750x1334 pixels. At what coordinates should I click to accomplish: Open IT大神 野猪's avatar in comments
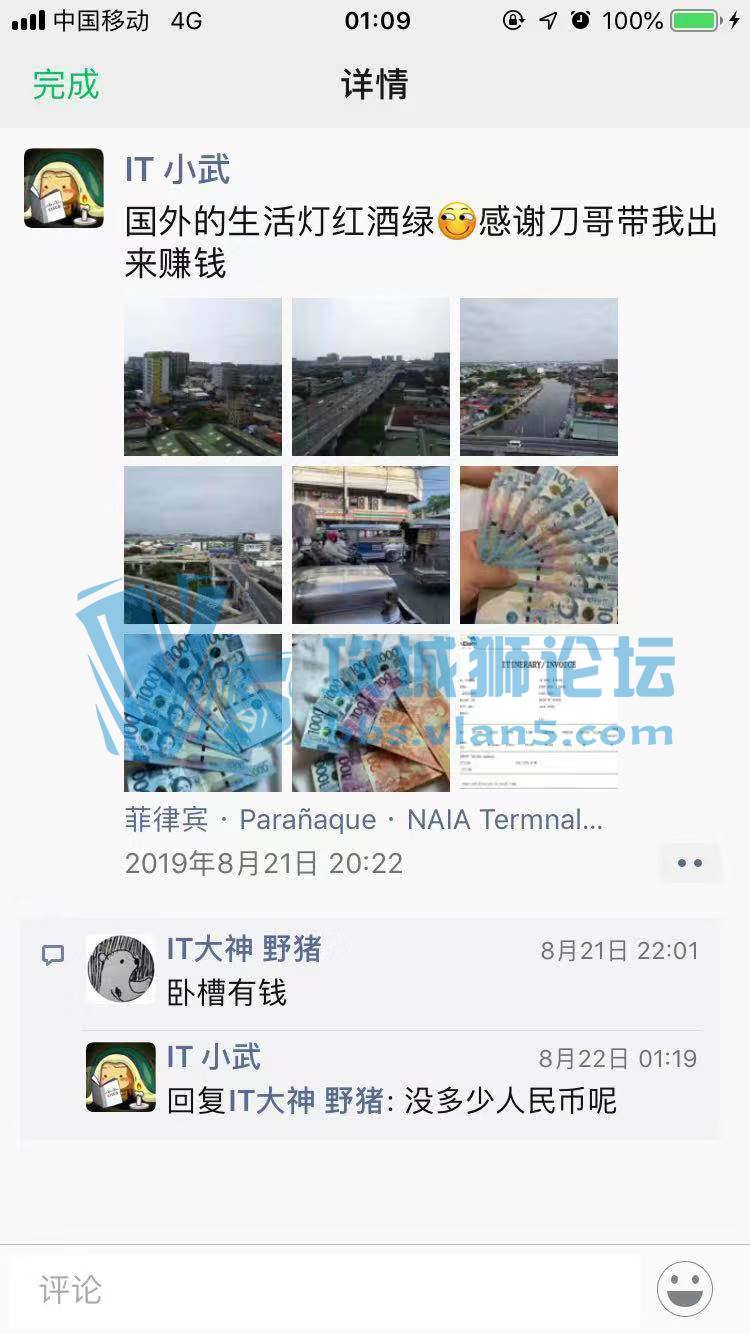point(121,969)
